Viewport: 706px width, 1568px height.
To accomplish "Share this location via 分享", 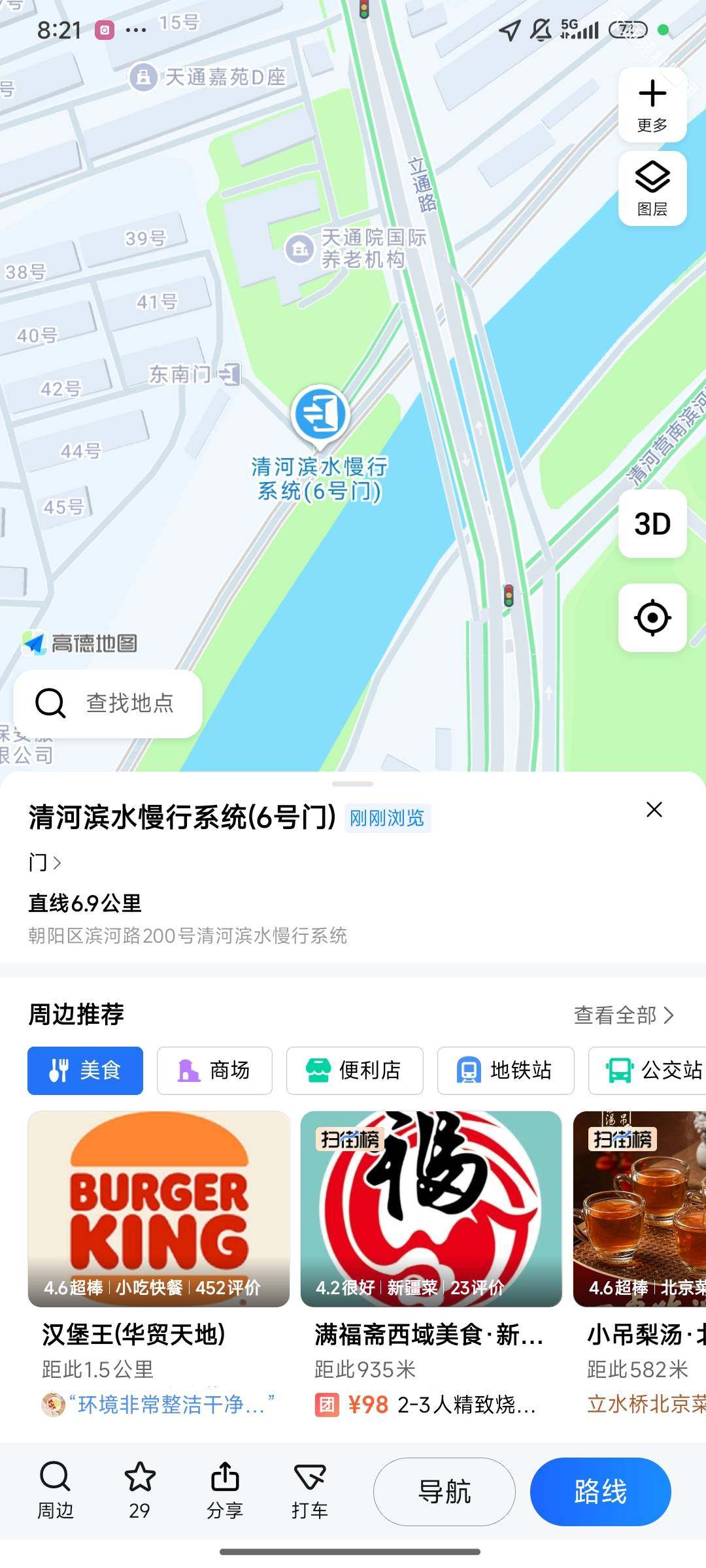I will click(225, 1491).
